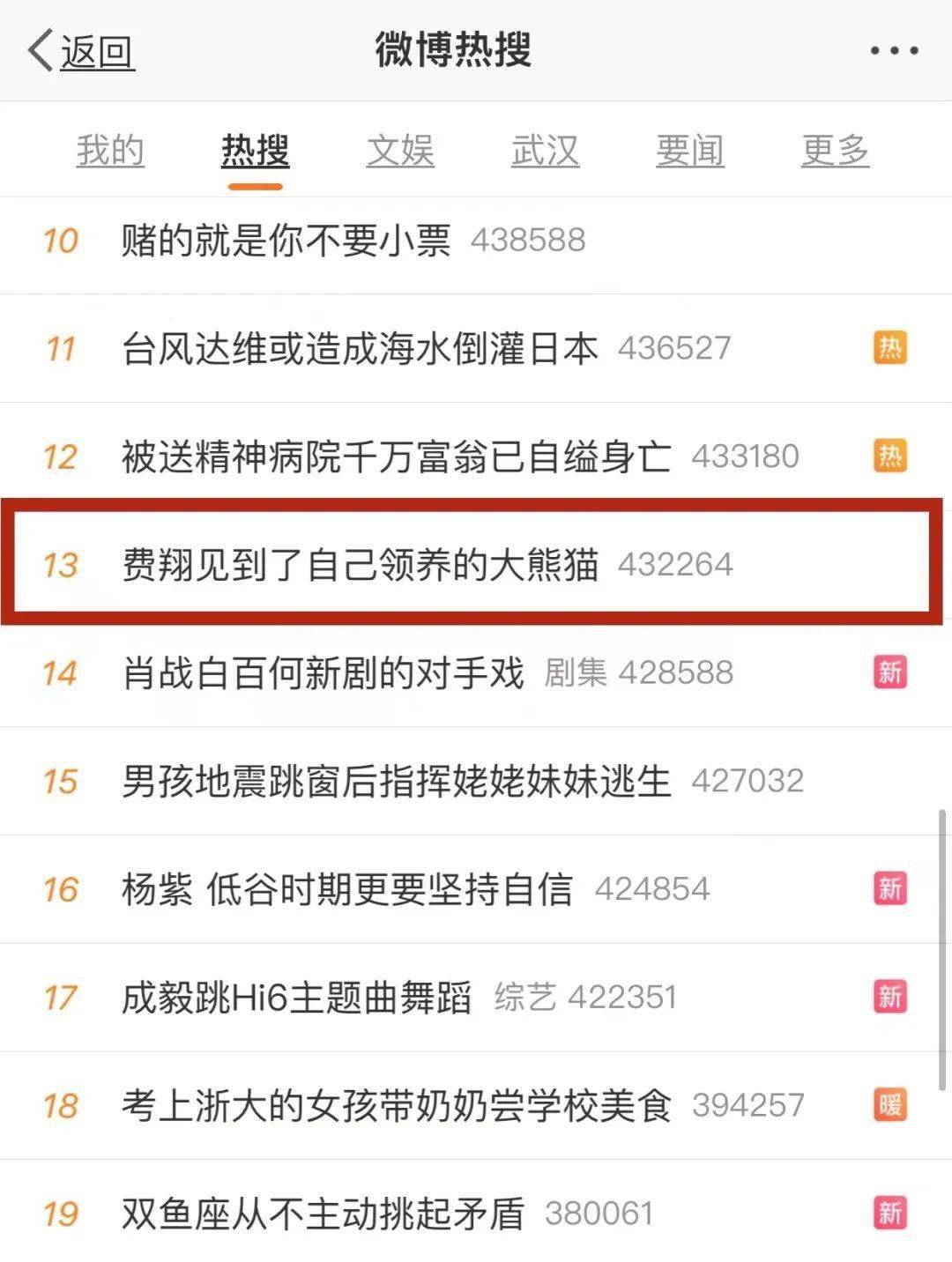Viewport: 952px width, 1262px height.
Task: Open the three-dot overflow menu
Action: (894, 51)
